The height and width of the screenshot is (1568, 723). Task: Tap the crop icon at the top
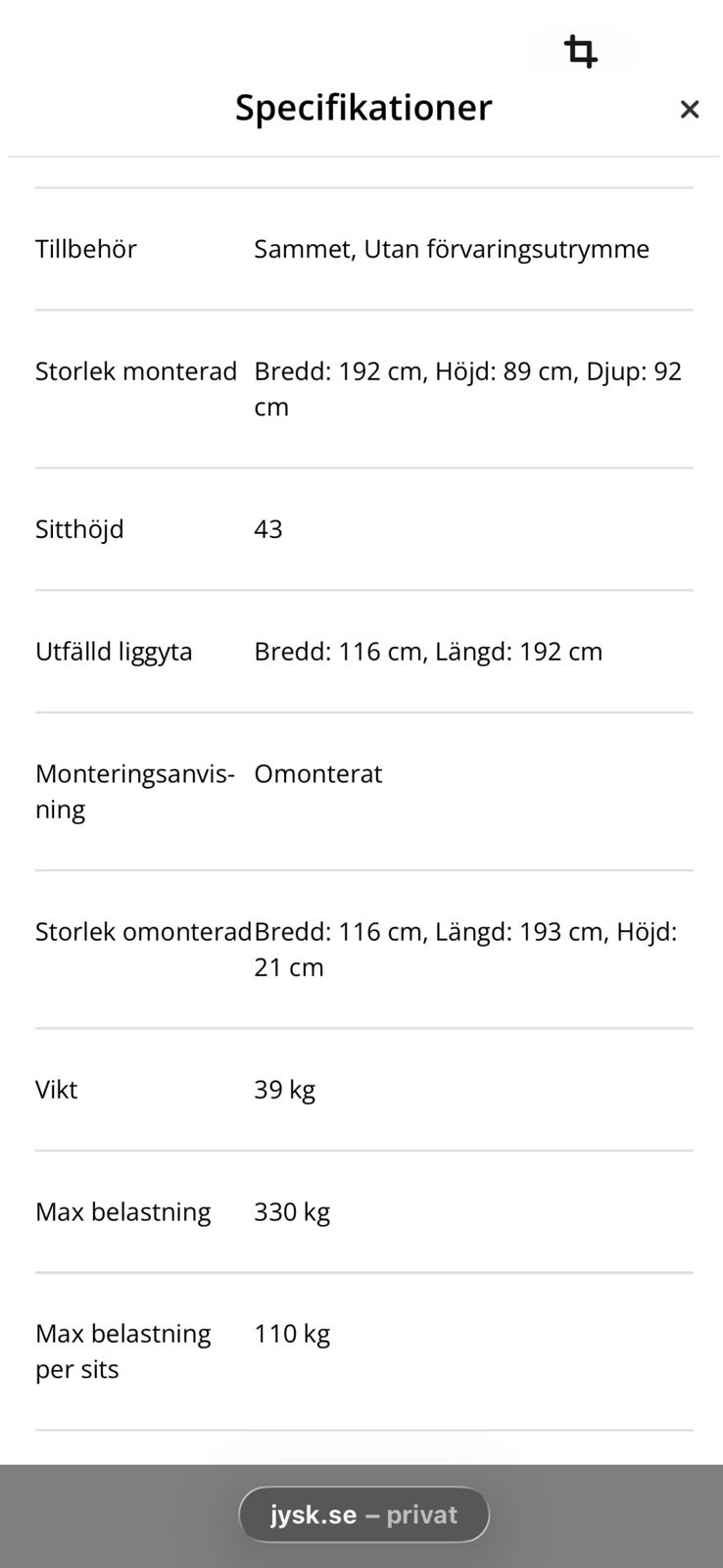[x=581, y=50]
